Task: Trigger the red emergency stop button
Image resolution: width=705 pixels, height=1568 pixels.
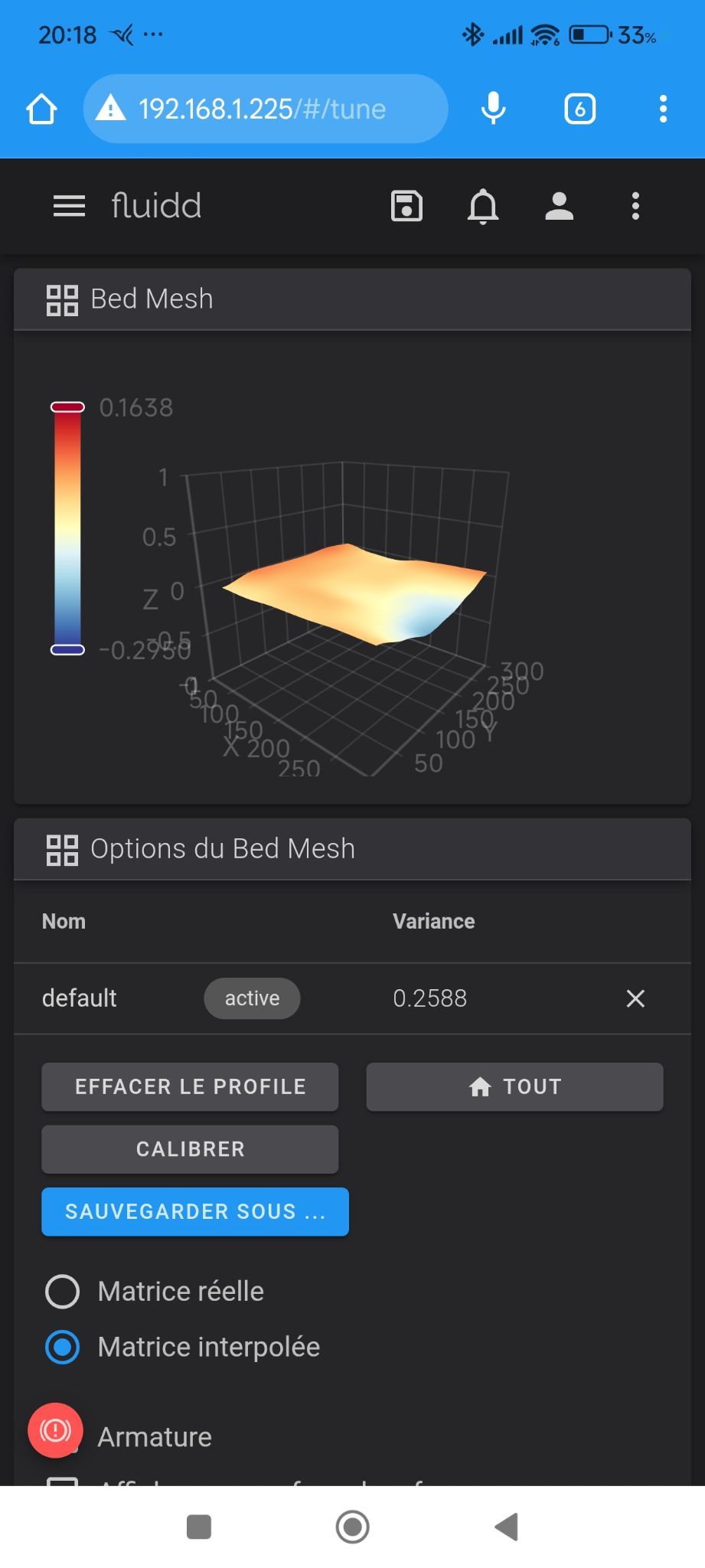Action: [55, 1430]
